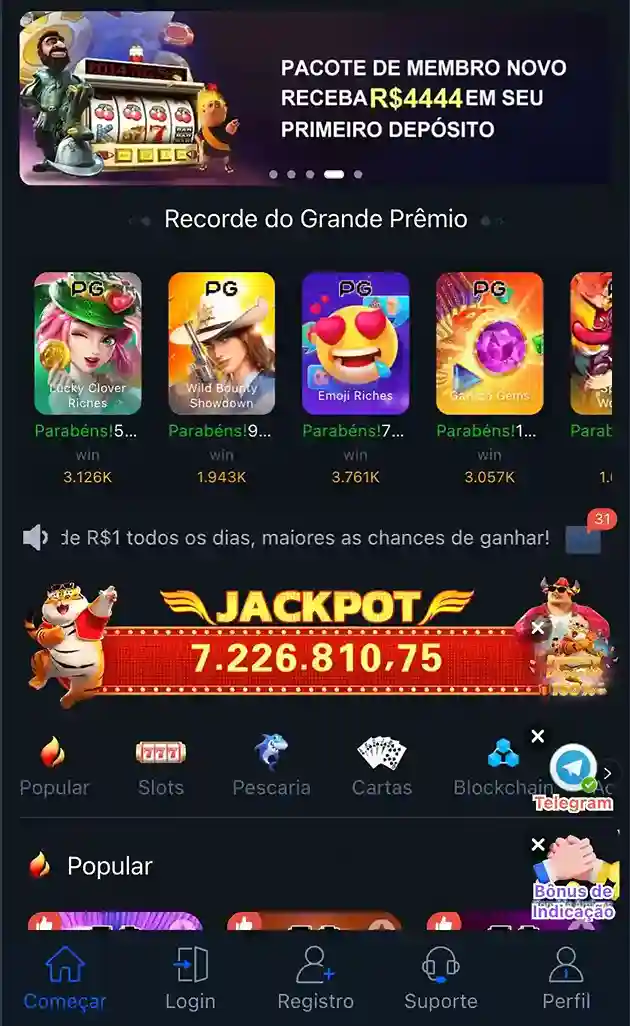
Task: Select the Blockchain category
Action: pyautogui.click(x=502, y=767)
